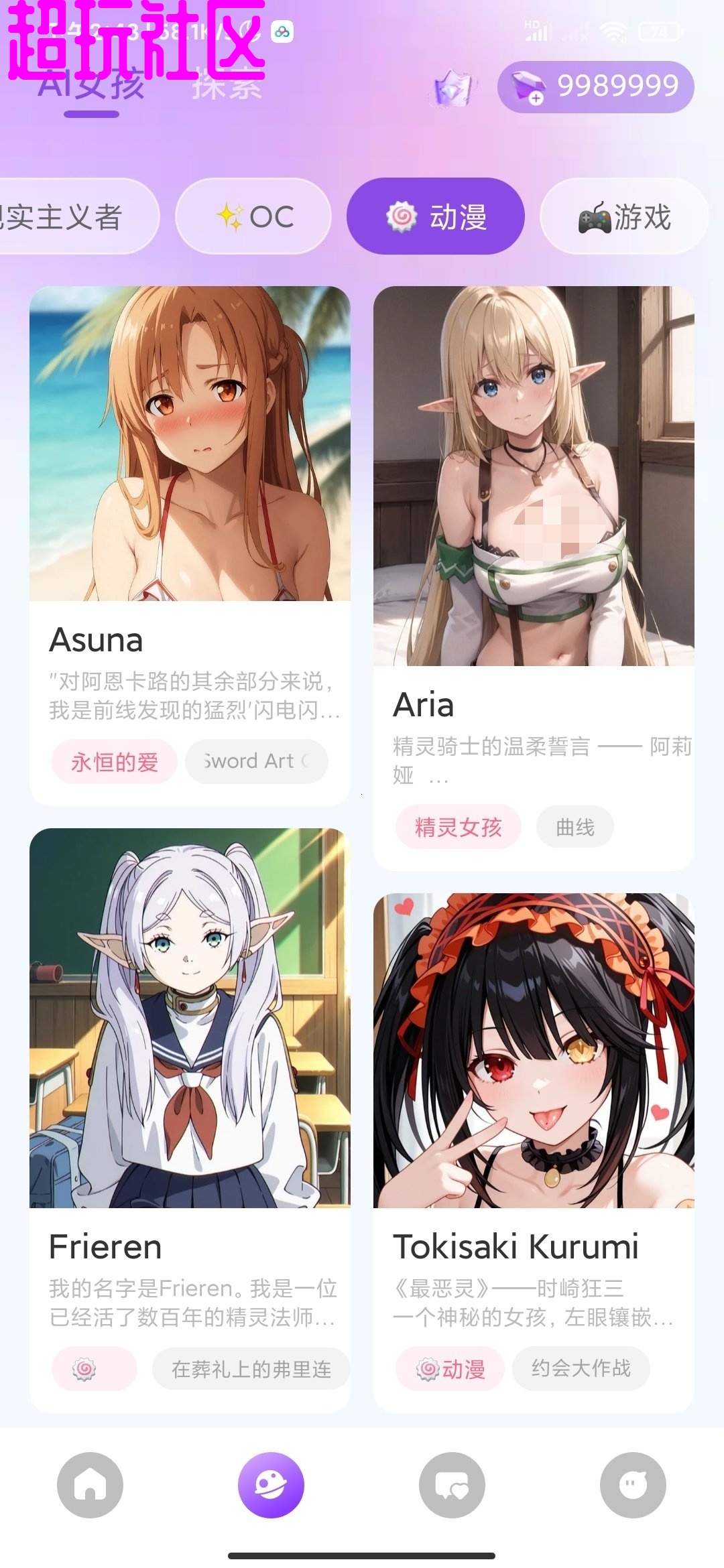The height and width of the screenshot is (1568, 724).
Task: Toggle the OC filter chip
Action: click(x=253, y=216)
